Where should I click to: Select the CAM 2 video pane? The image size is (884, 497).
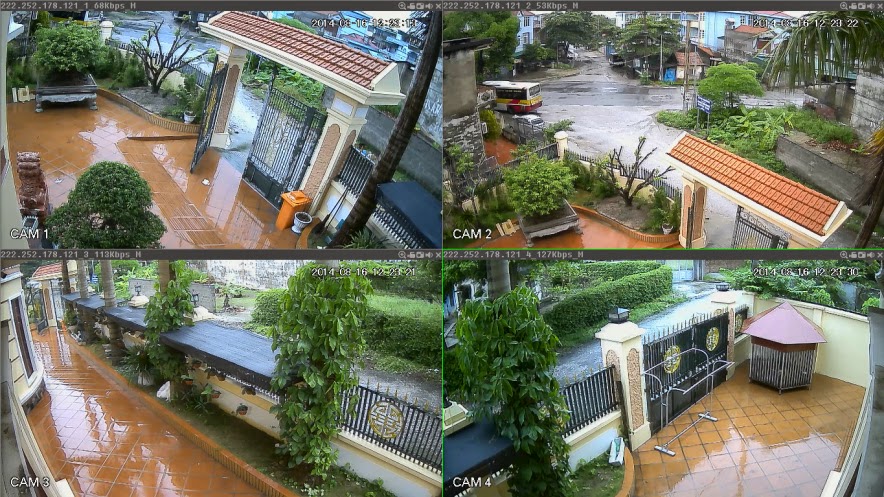coord(662,130)
